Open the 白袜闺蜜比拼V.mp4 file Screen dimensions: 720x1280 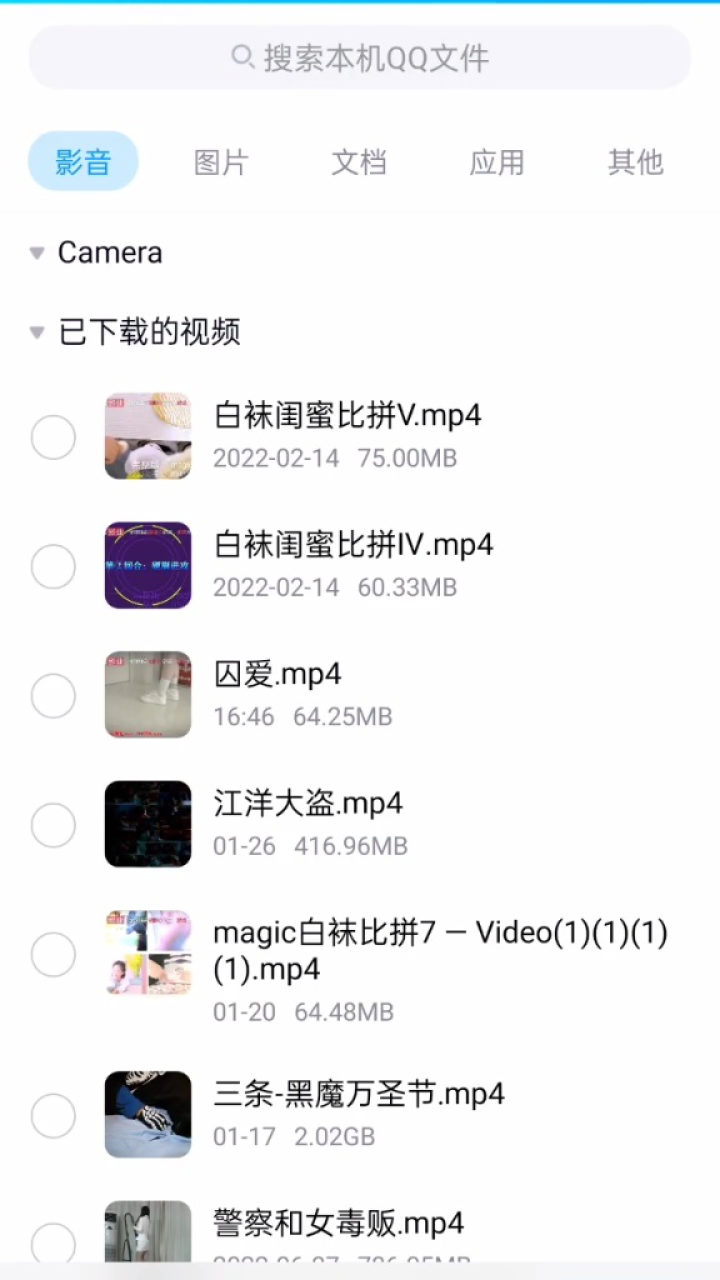tap(347, 416)
